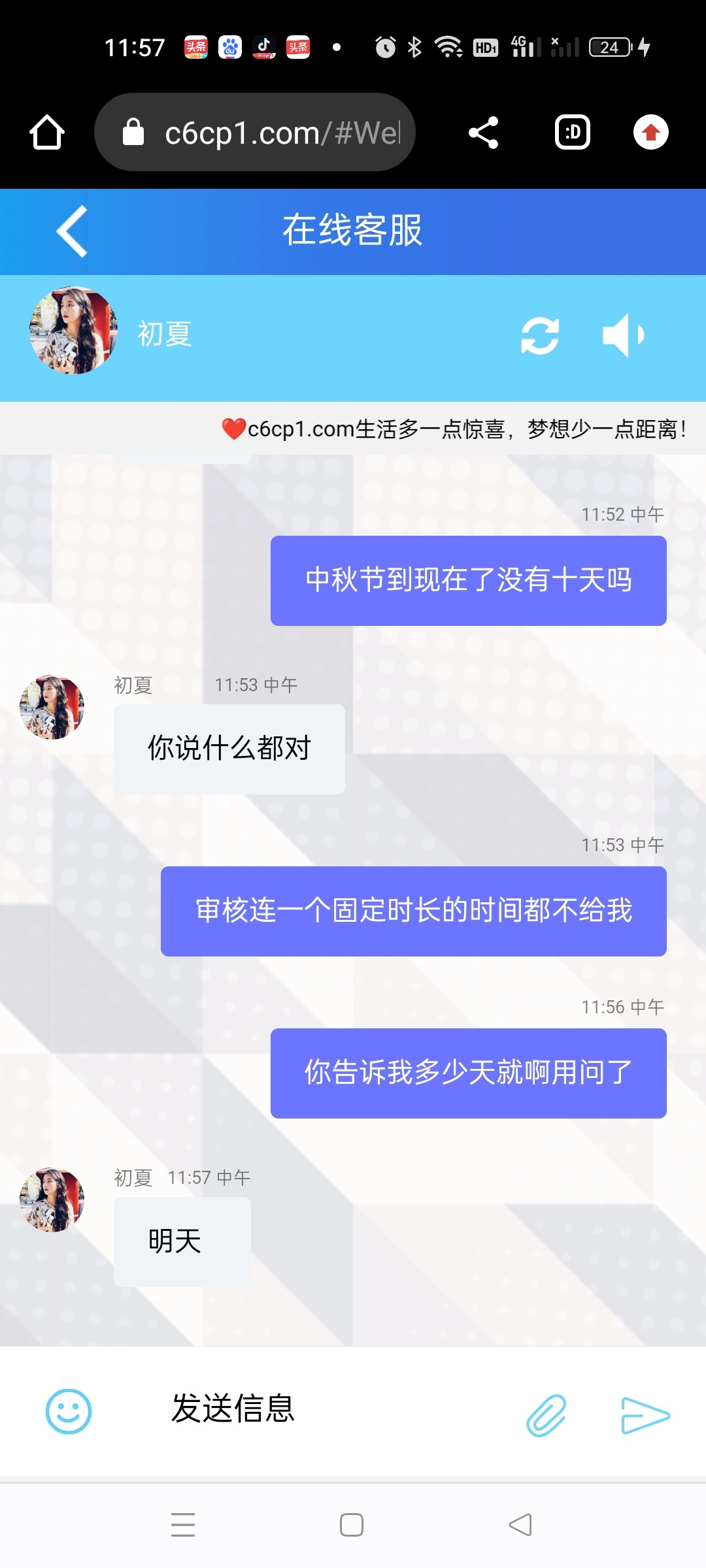This screenshot has height=1568, width=706.
Task: Share this page from the browser toolbar
Action: click(484, 133)
